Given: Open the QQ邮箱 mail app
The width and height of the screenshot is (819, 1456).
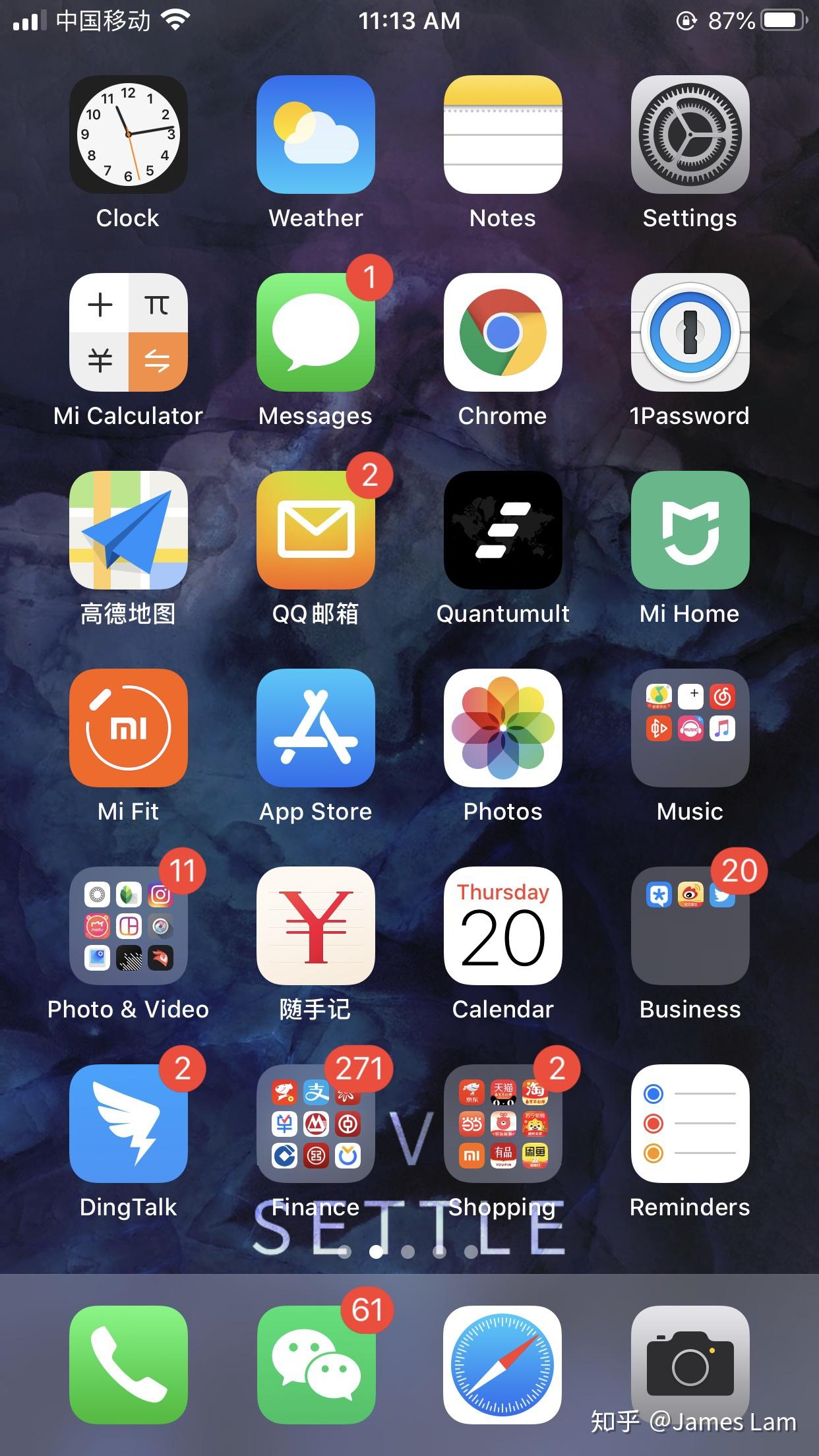Looking at the screenshot, I should 316,530.
